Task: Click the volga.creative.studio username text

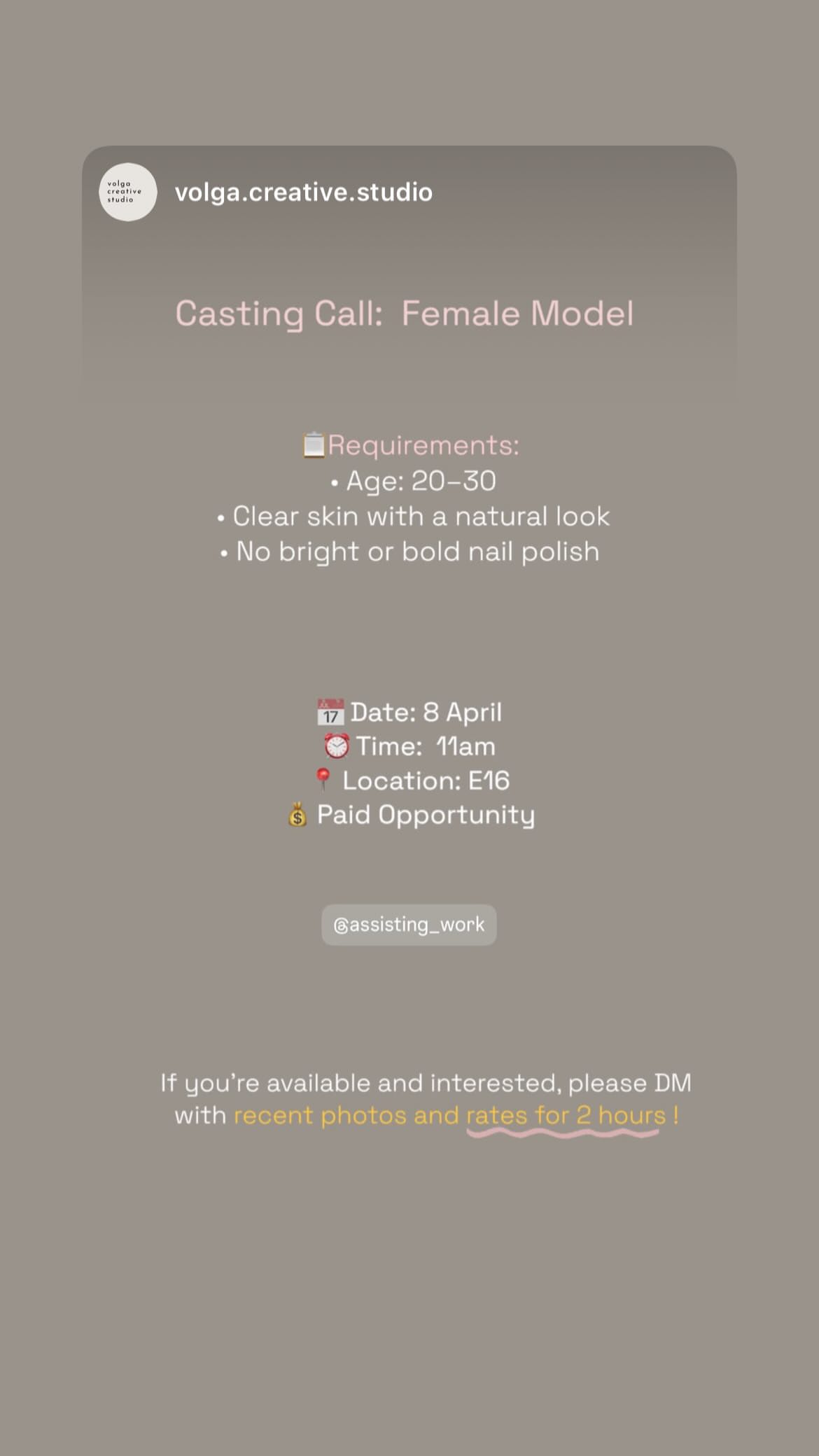Action: (x=303, y=192)
